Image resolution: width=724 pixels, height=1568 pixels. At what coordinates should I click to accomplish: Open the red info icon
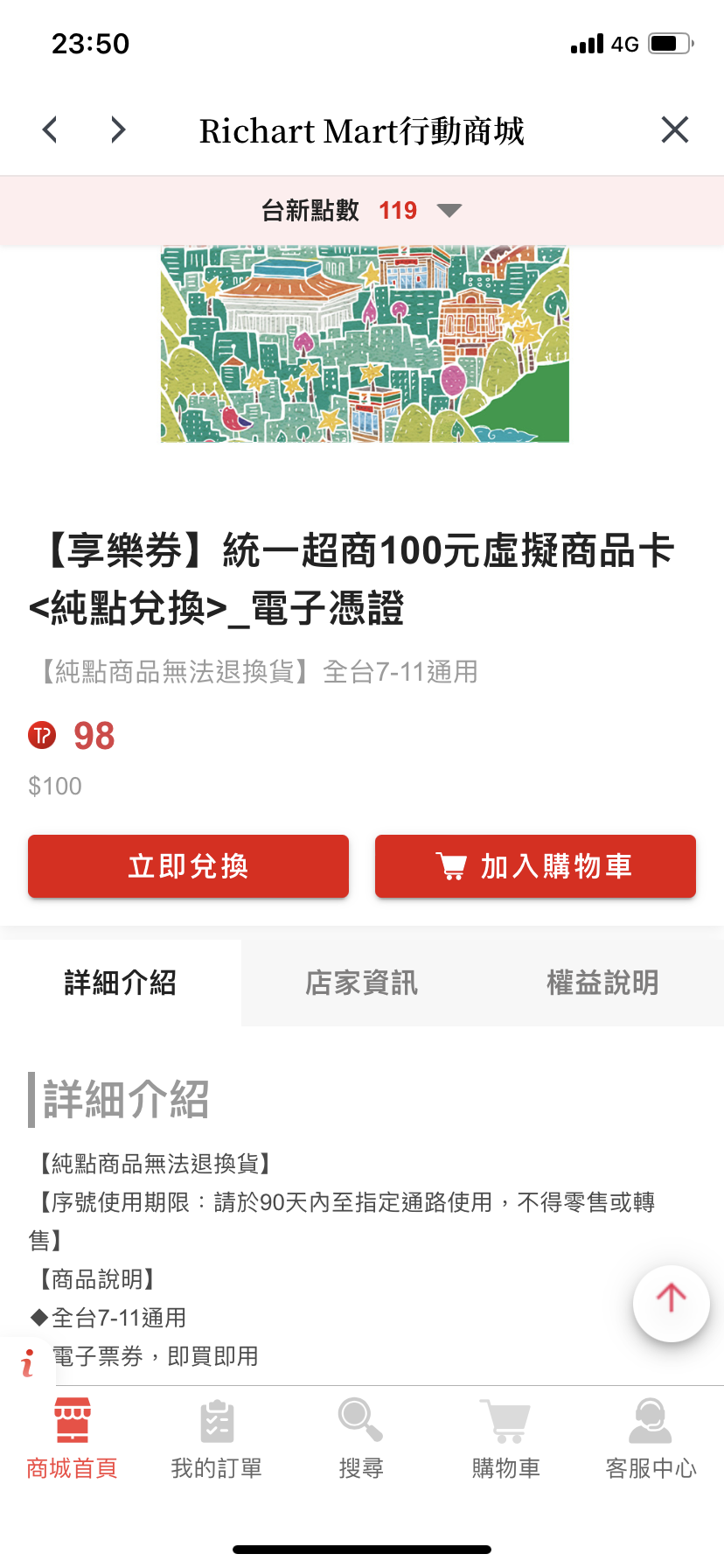click(27, 1363)
